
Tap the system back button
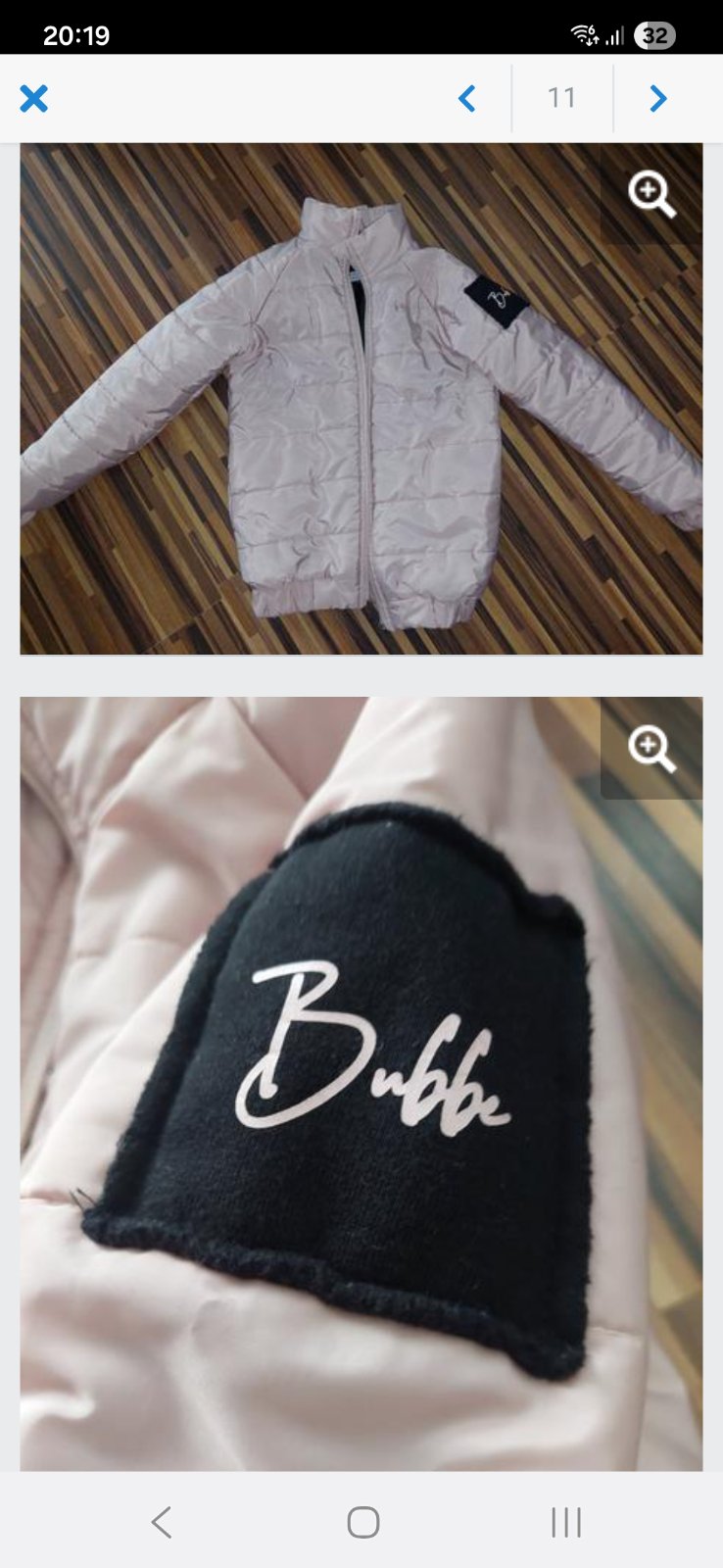pos(162,1522)
